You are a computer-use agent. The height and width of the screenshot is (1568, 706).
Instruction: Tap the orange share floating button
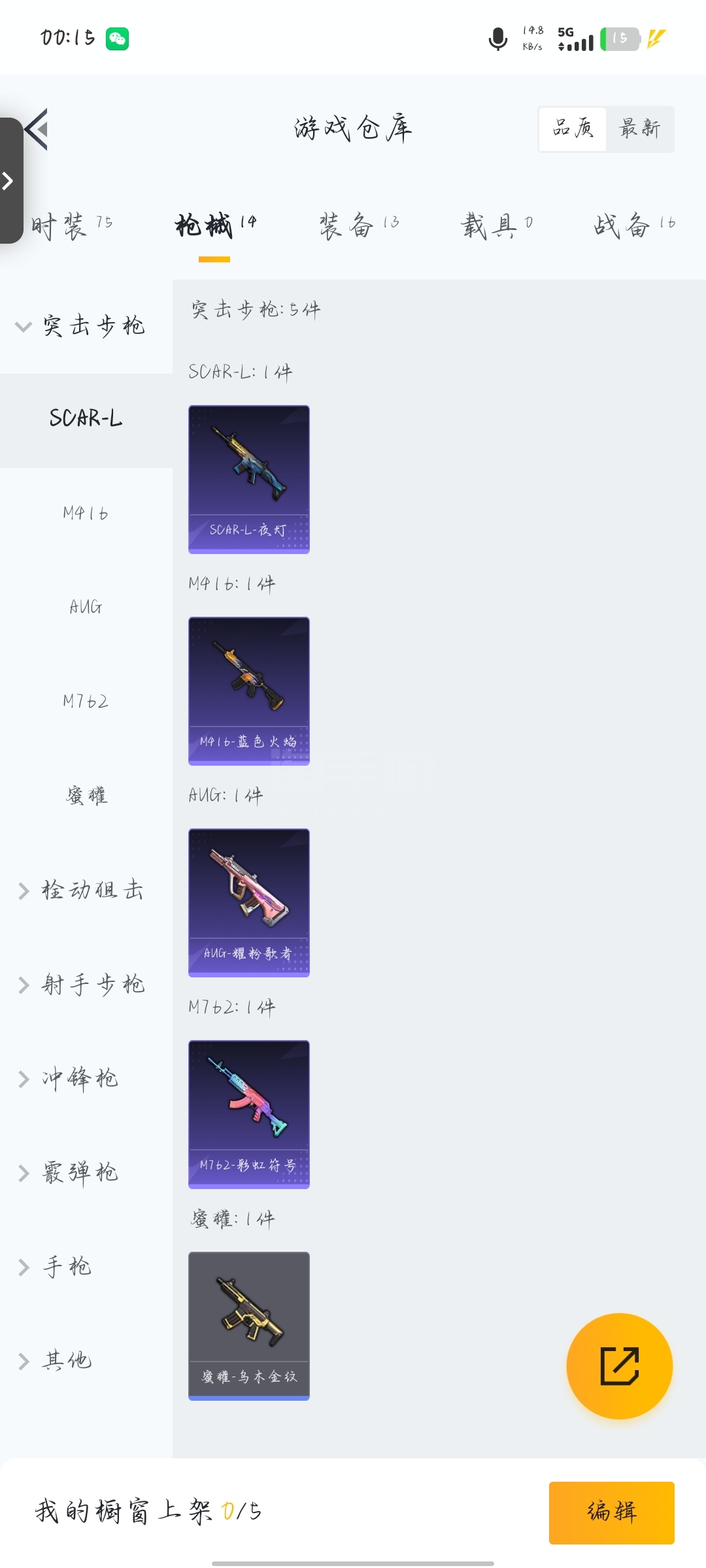619,1365
